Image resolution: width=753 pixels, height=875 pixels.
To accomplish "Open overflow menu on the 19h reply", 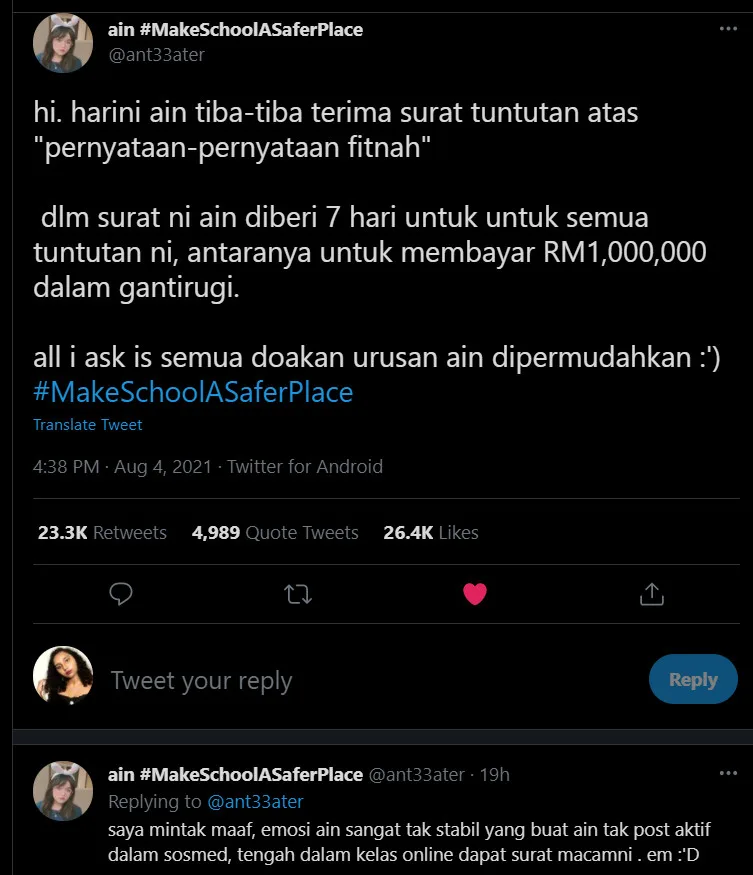I will (x=728, y=774).
